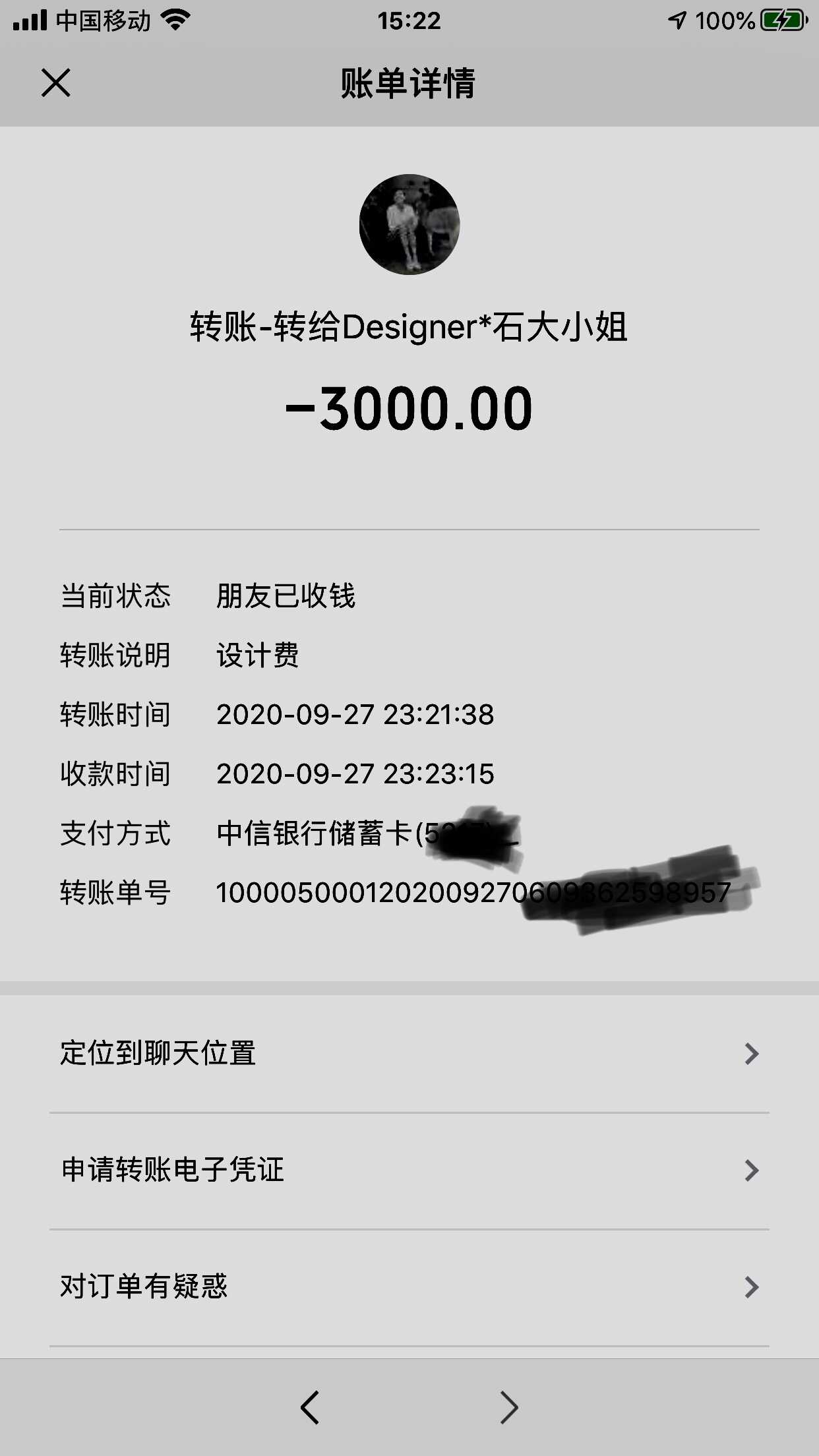This screenshot has height=1456, width=819.
Task: Open 对订单有疑惑 help row
Action: tap(409, 1287)
